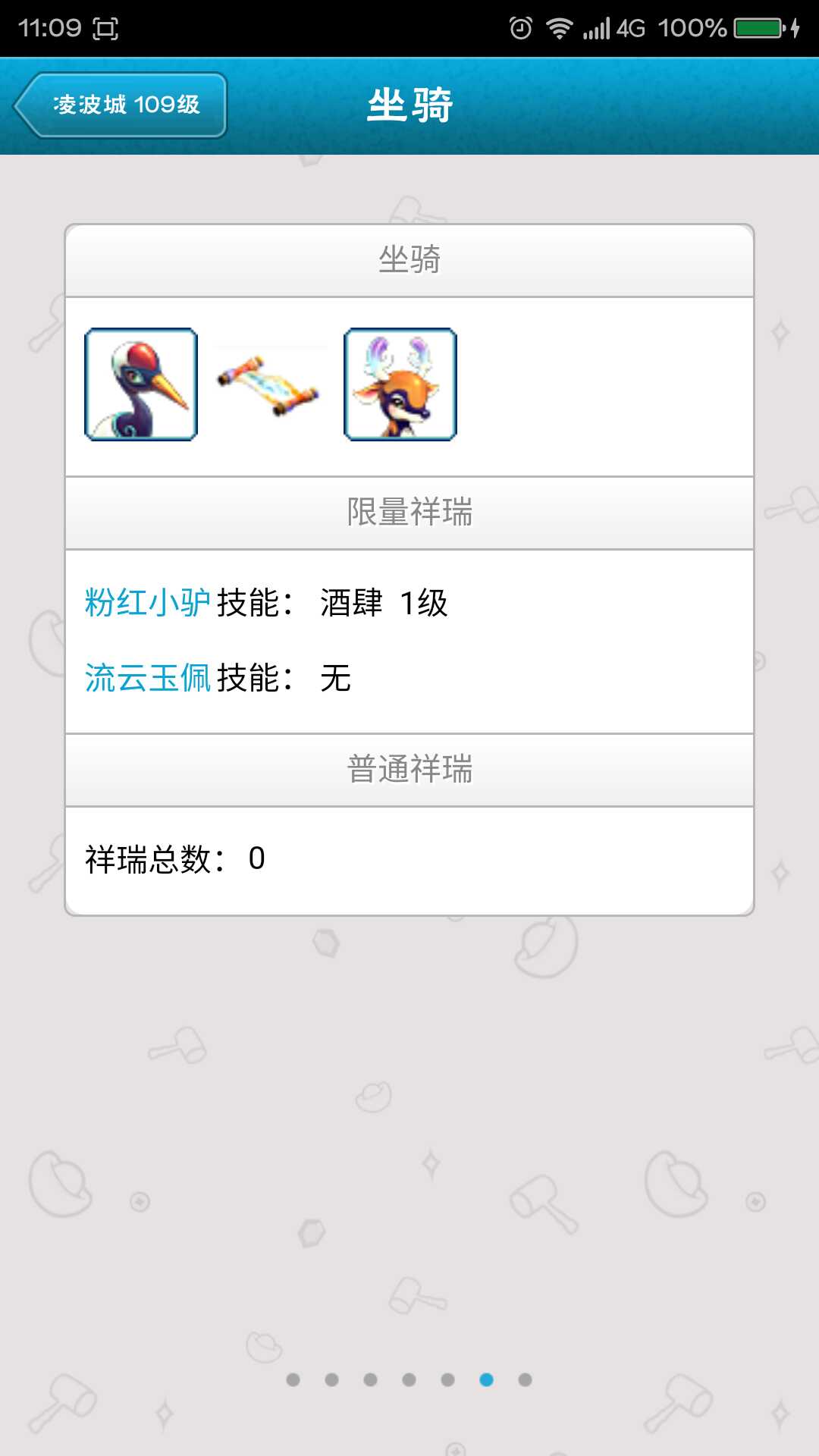Image resolution: width=819 pixels, height=1456 pixels.
Task: Open the crane mount icon
Action: click(x=141, y=384)
